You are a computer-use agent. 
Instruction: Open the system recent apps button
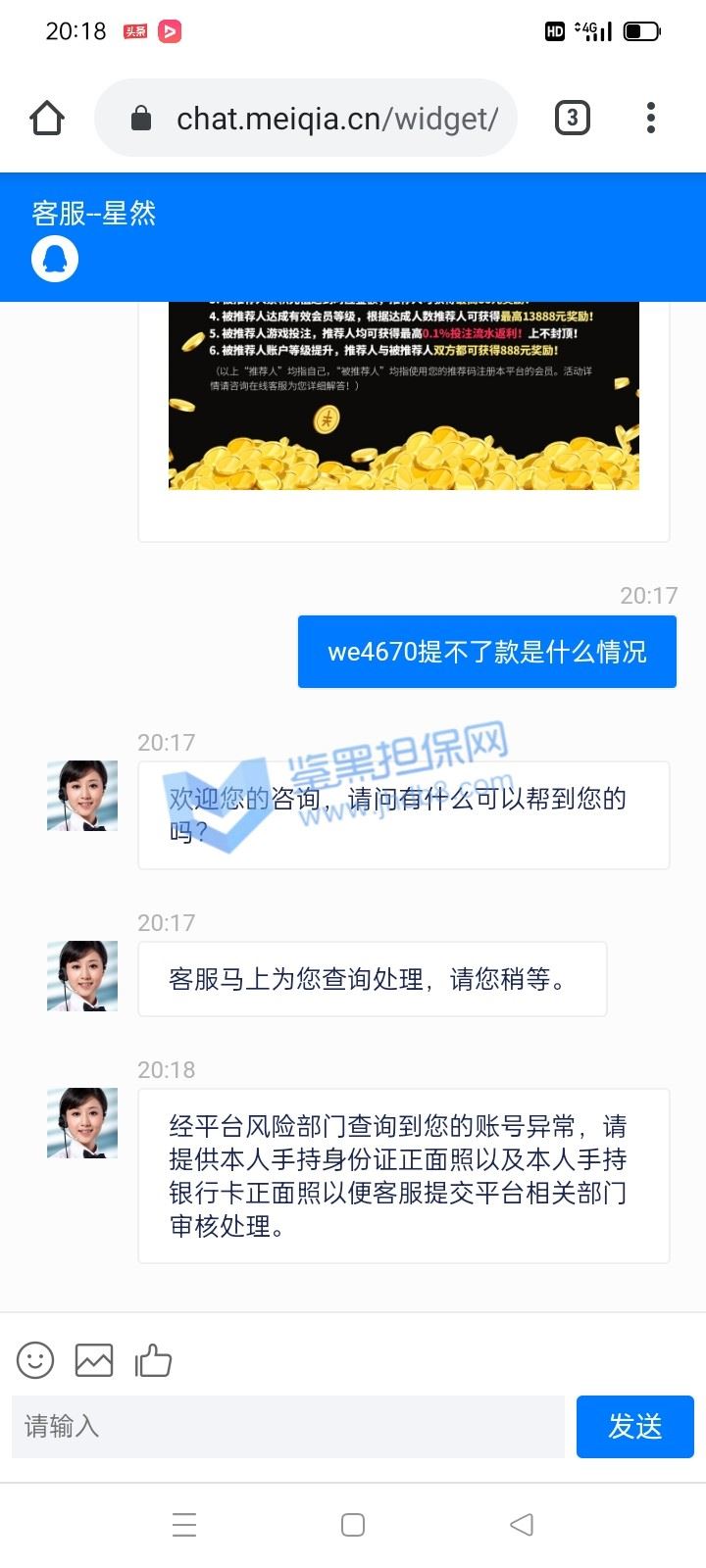(184, 1525)
